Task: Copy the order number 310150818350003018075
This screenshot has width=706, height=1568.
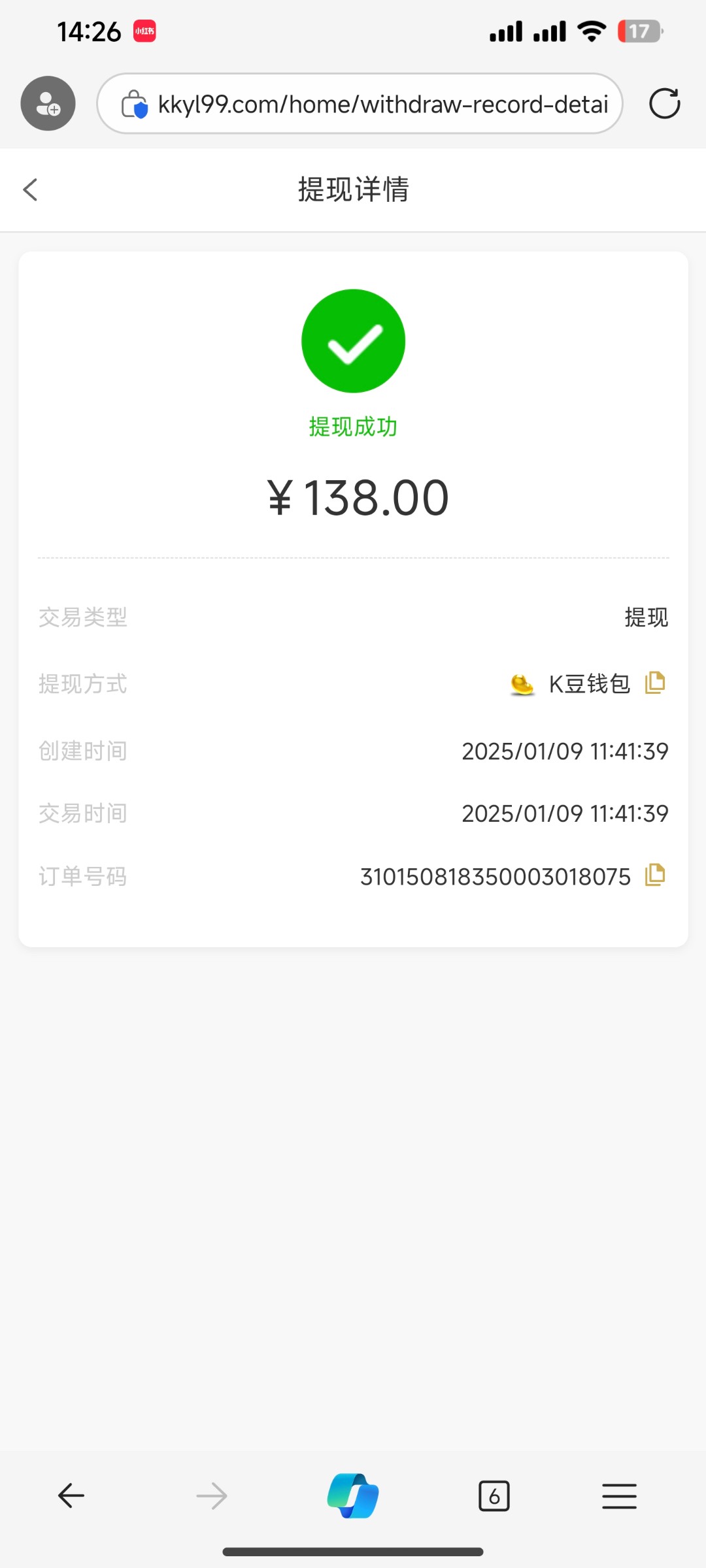Action: point(654,875)
